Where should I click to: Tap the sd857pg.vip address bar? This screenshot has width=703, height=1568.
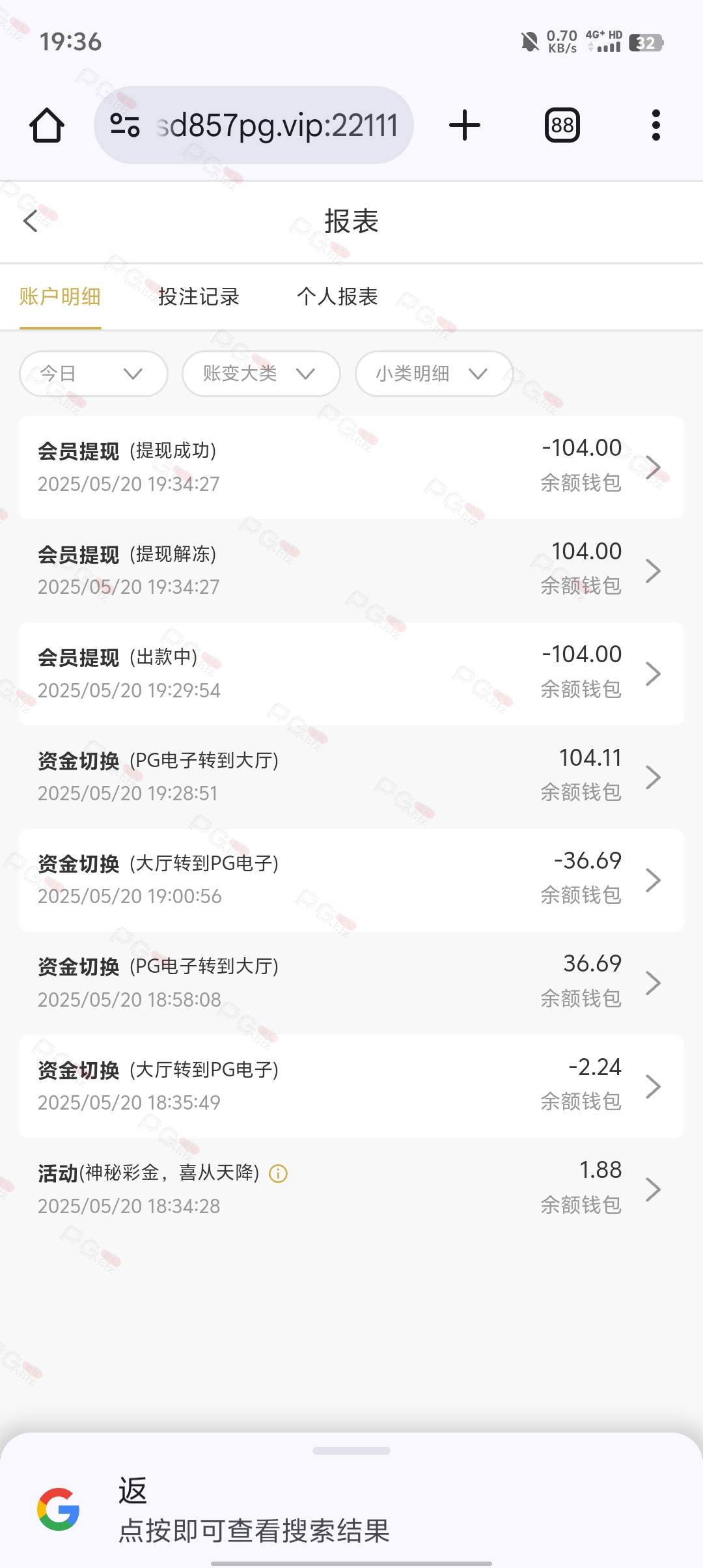pyautogui.click(x=254, y=125)
